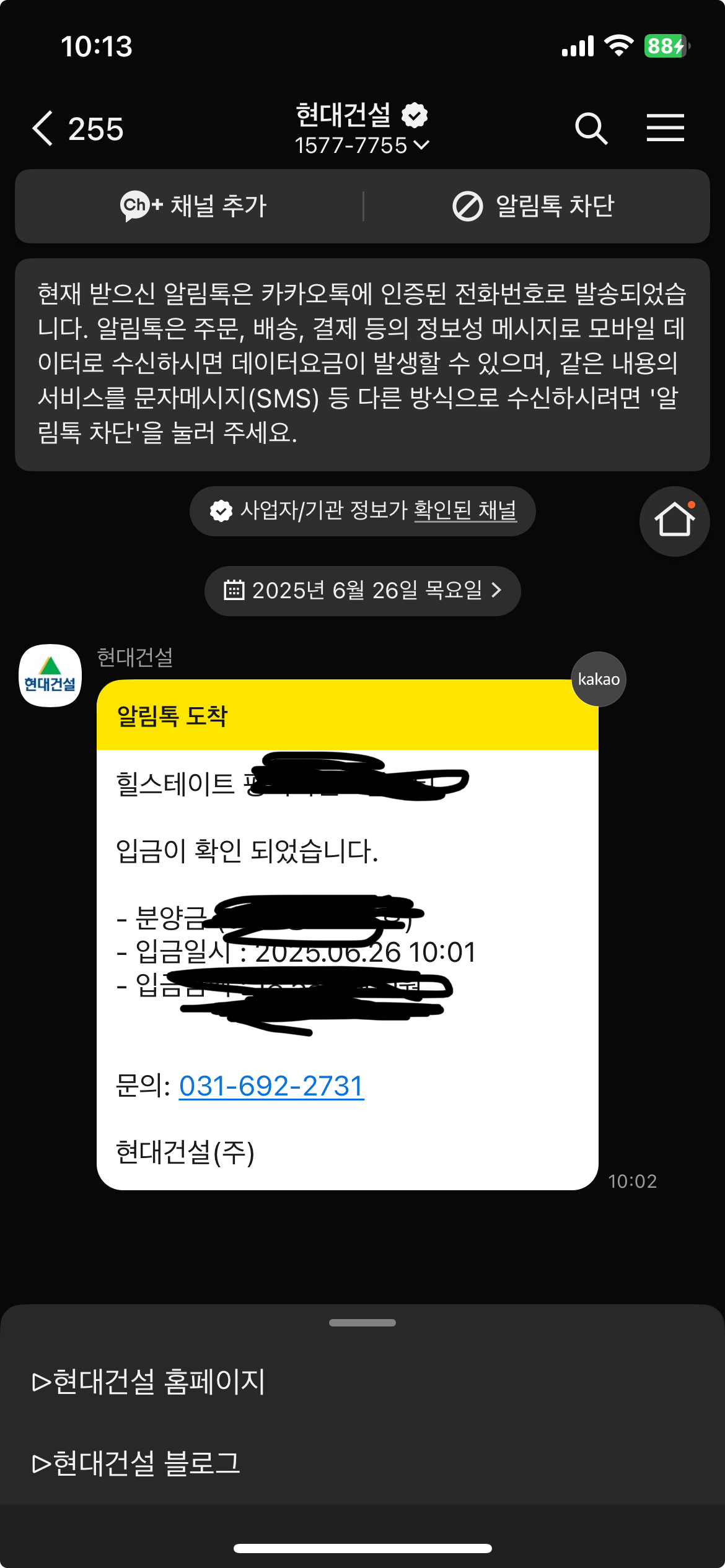Open the 확인된 채널 verified info link
Screen dimensions: 725x1568
pyautogui.click(x=465, y=510)
